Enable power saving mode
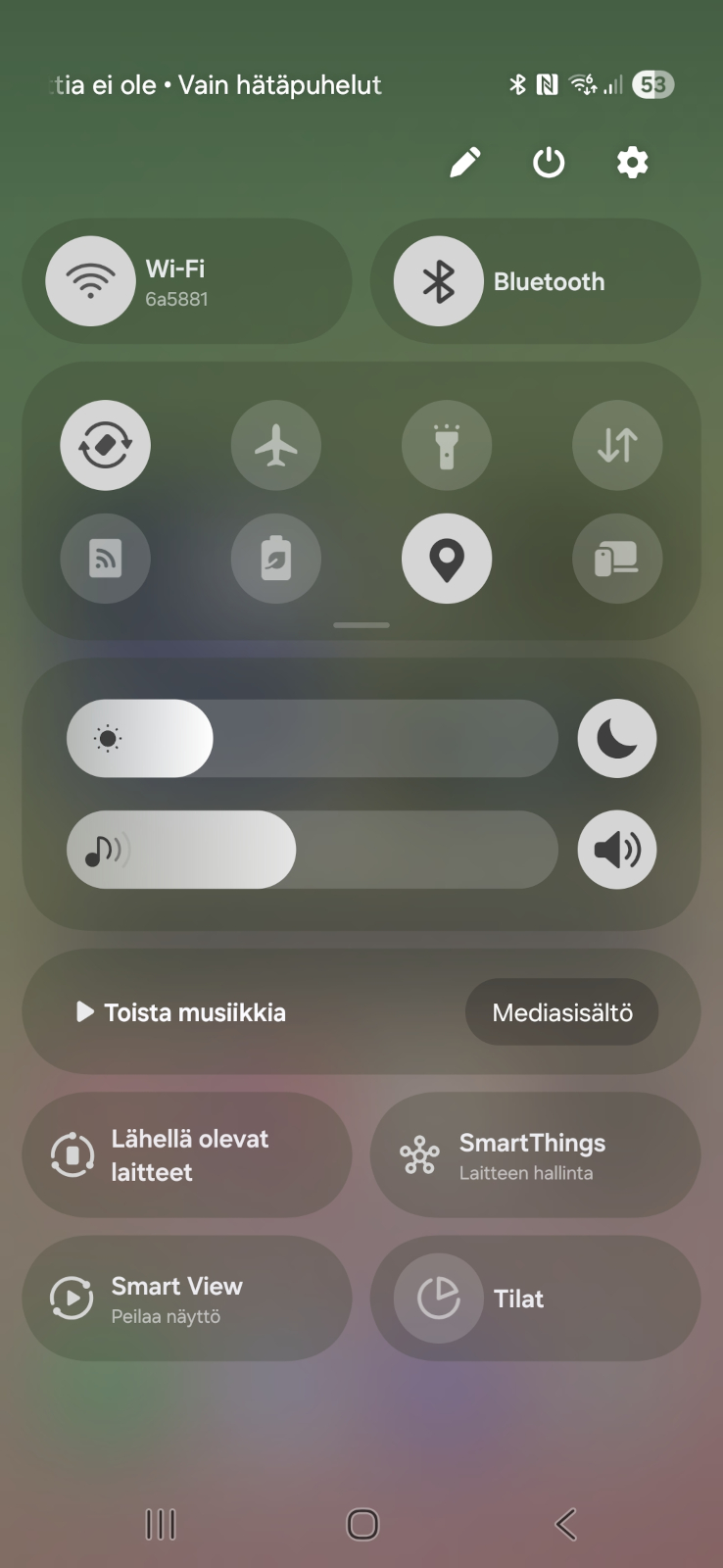The height and width of the screenshot is (1568, 723). click(x=276, y=559)
